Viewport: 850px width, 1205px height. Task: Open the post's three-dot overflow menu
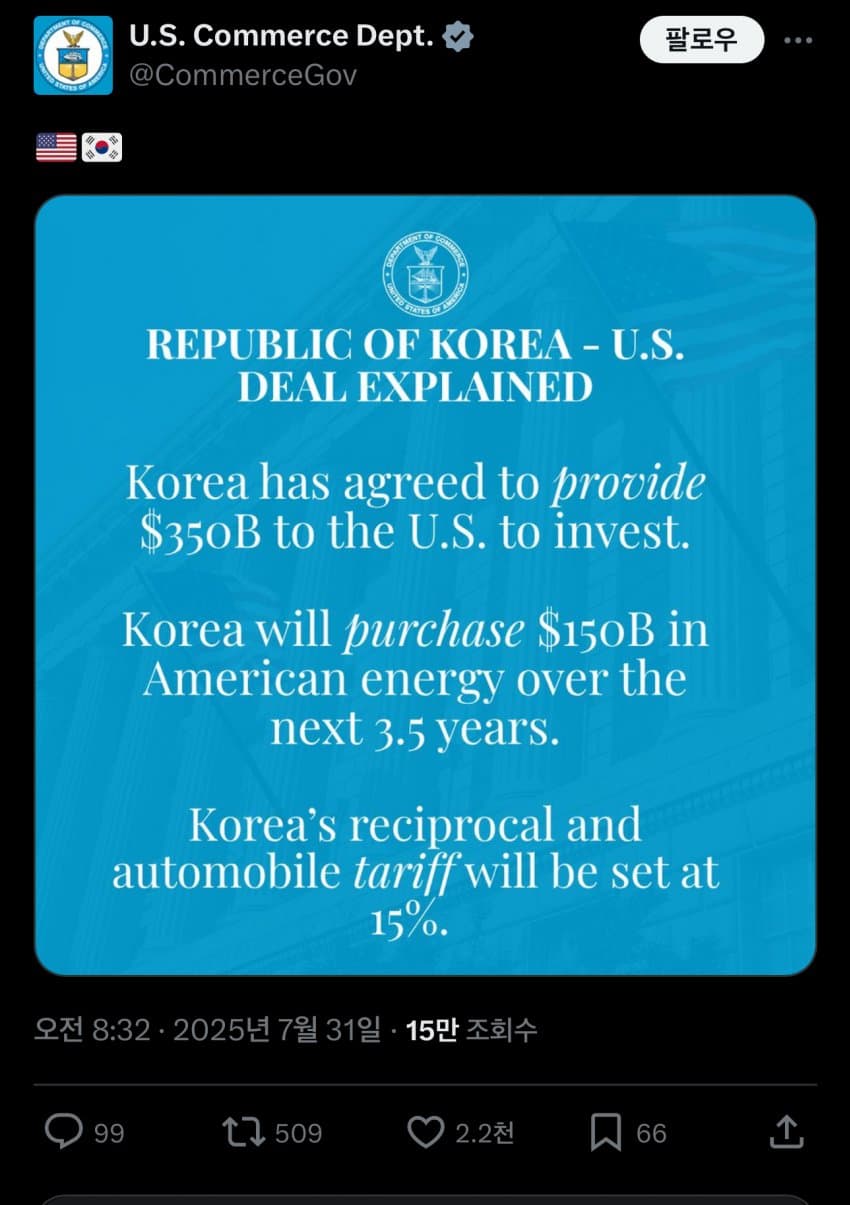tap(797, 40)
